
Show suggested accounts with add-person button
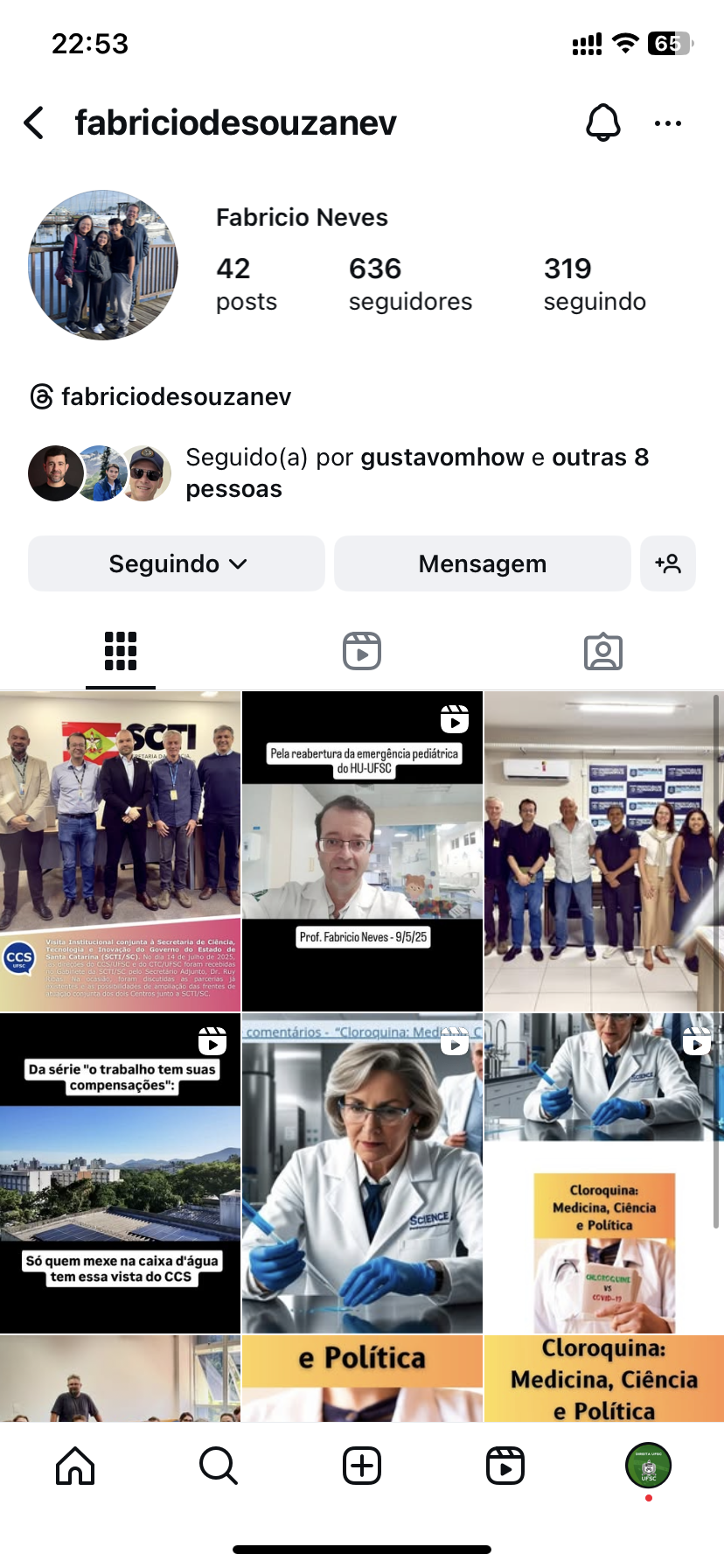(x=668, y=564)
